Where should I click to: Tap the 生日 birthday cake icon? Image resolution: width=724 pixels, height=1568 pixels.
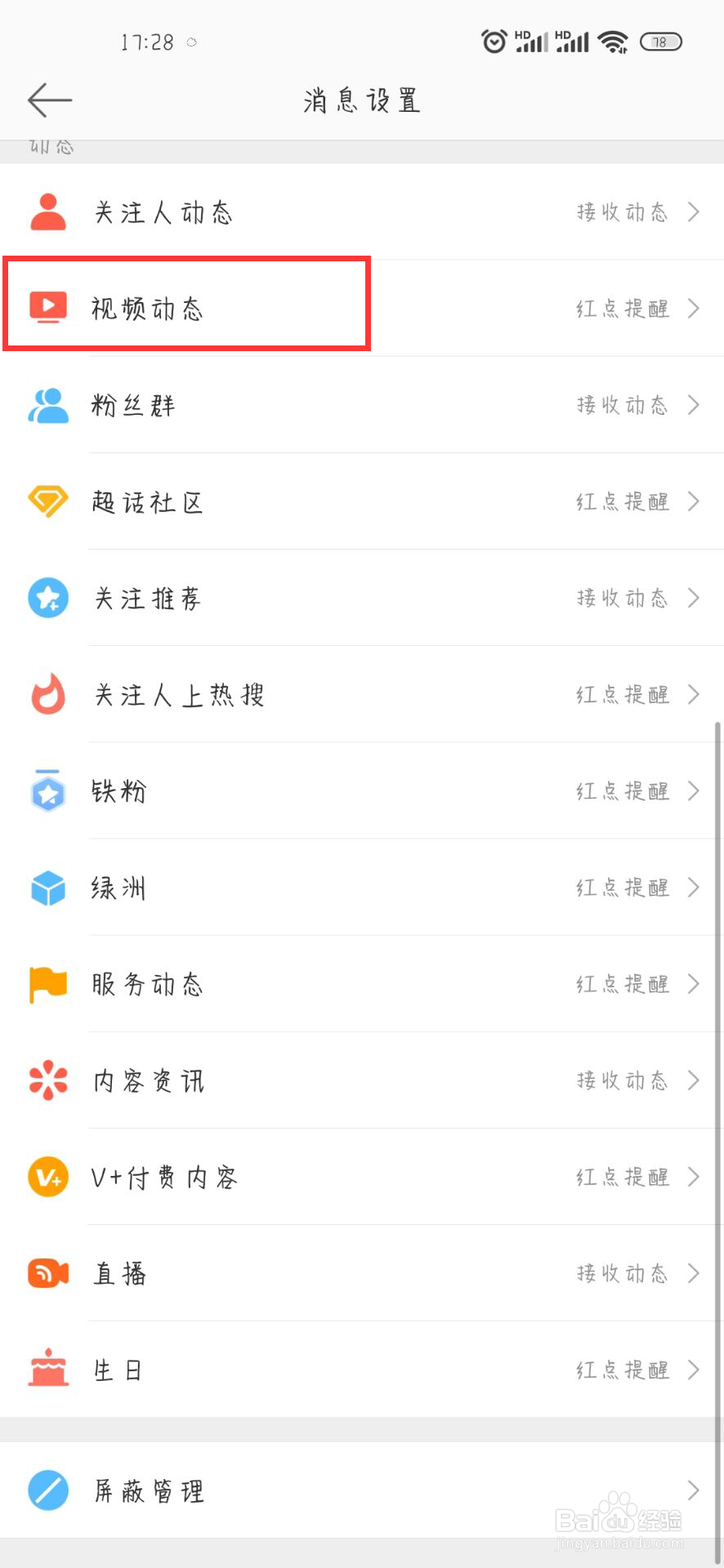[x=47, y=1370]
